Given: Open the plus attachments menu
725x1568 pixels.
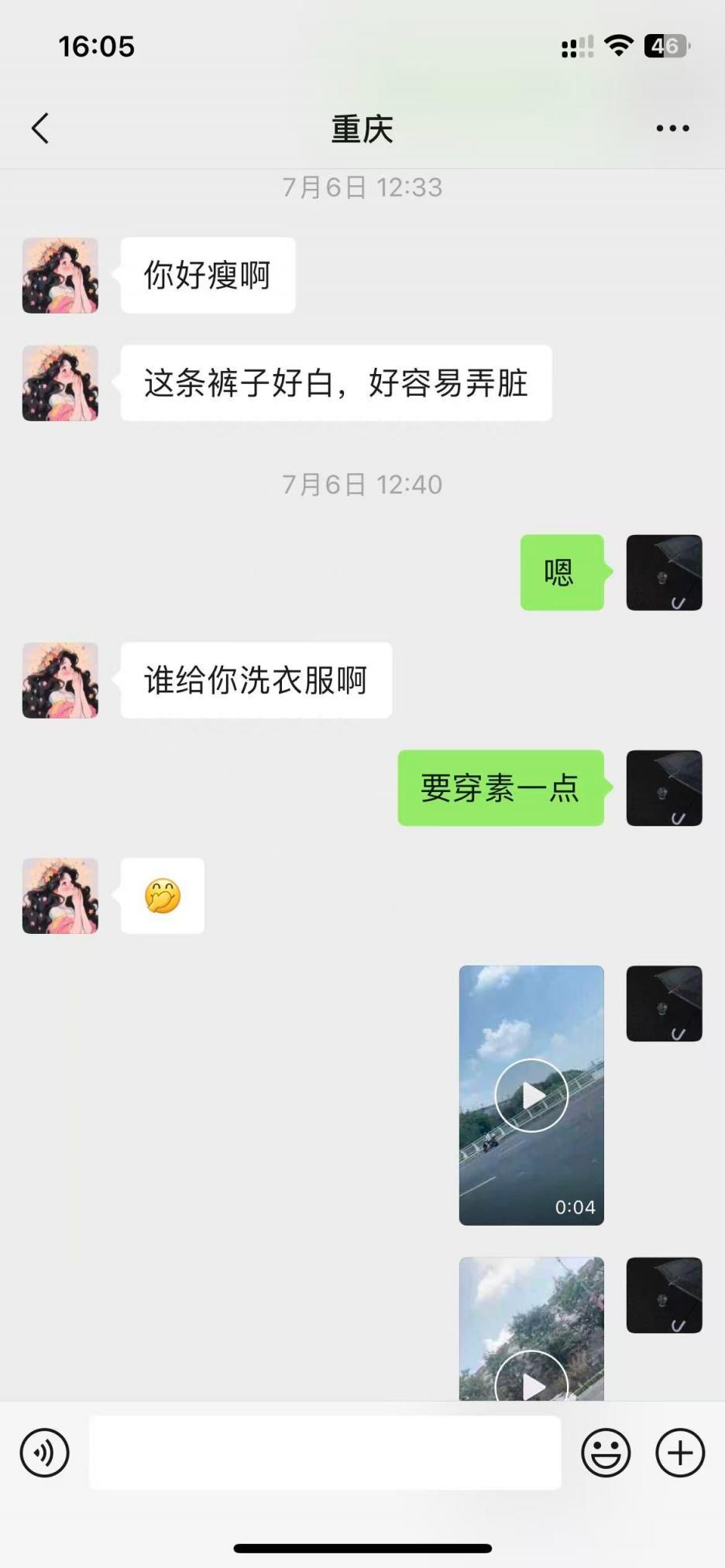Looking at the screenshot, I should click(680, 1453).
